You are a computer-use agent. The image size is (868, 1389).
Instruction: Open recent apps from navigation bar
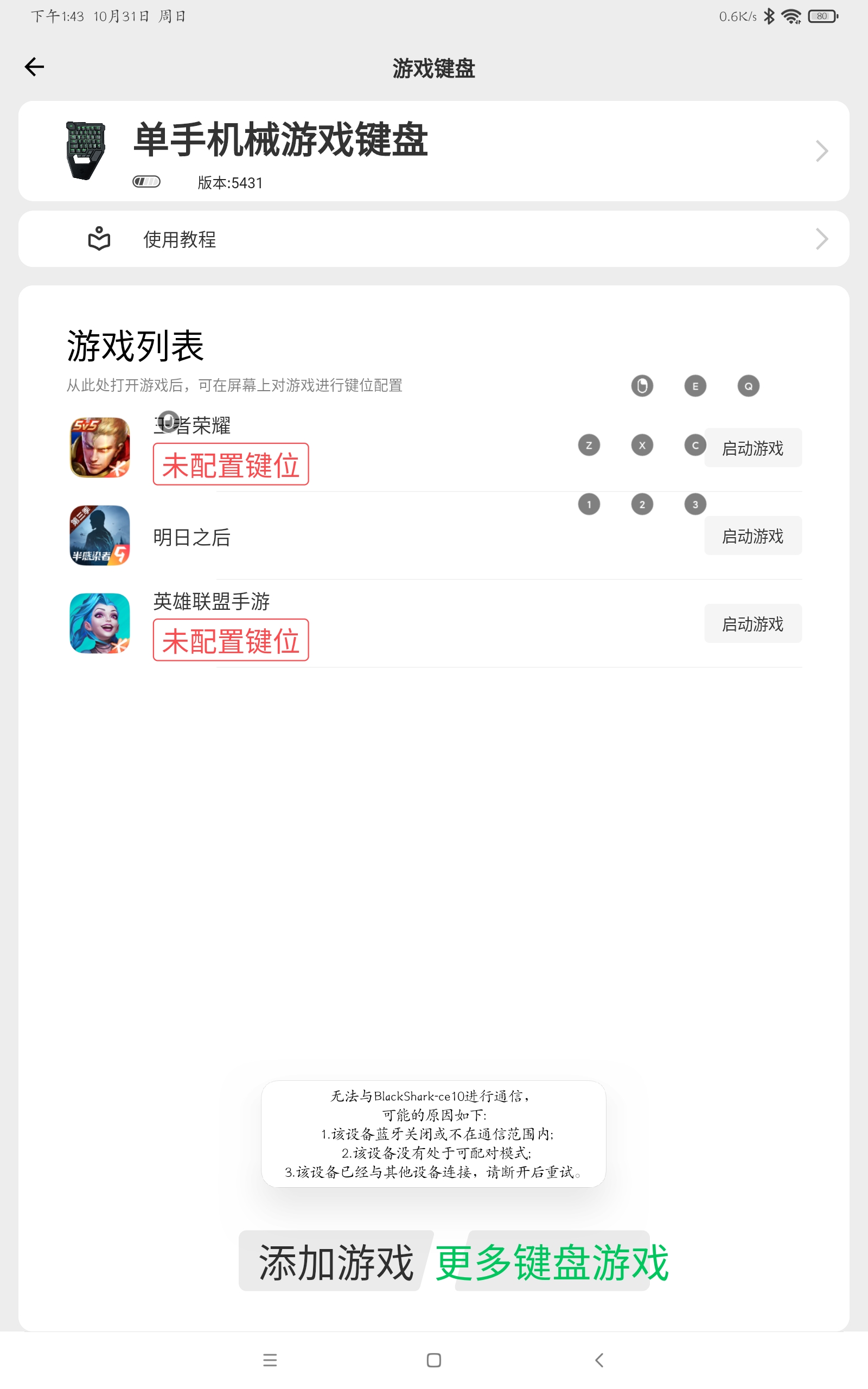270,1360
